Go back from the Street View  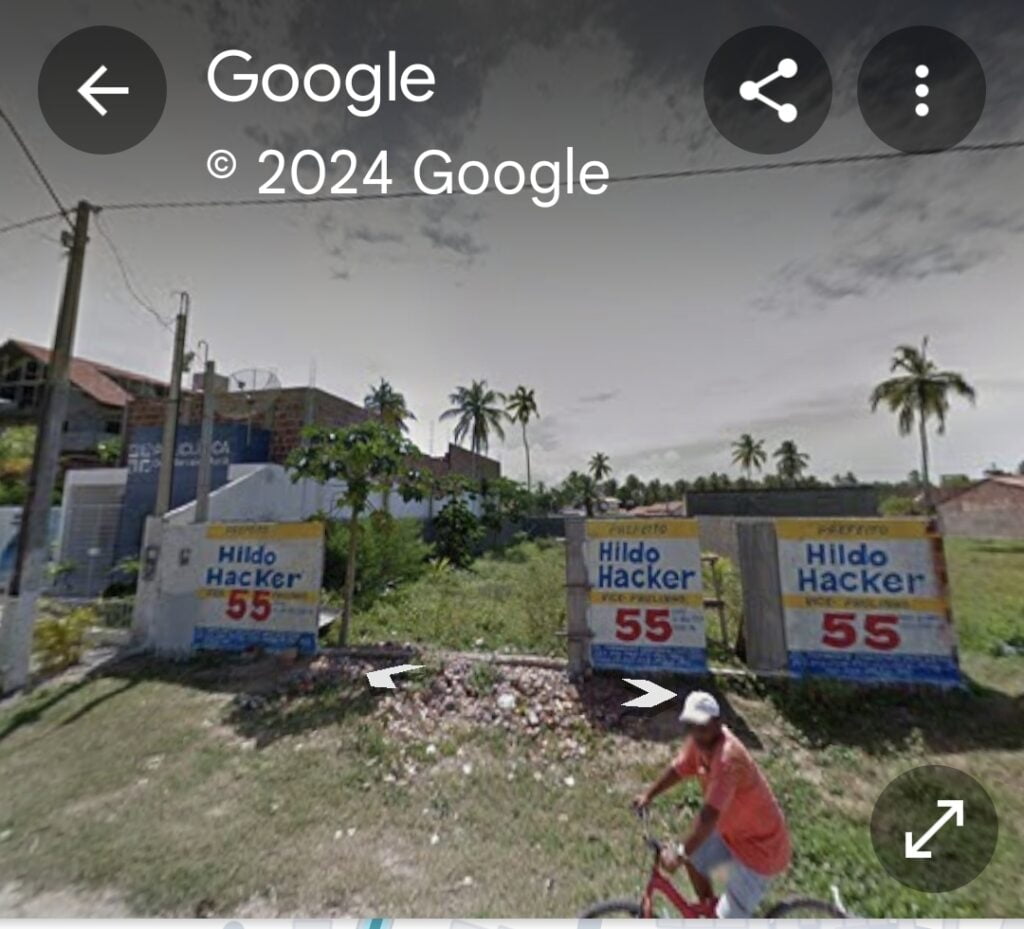coord(102,90)
